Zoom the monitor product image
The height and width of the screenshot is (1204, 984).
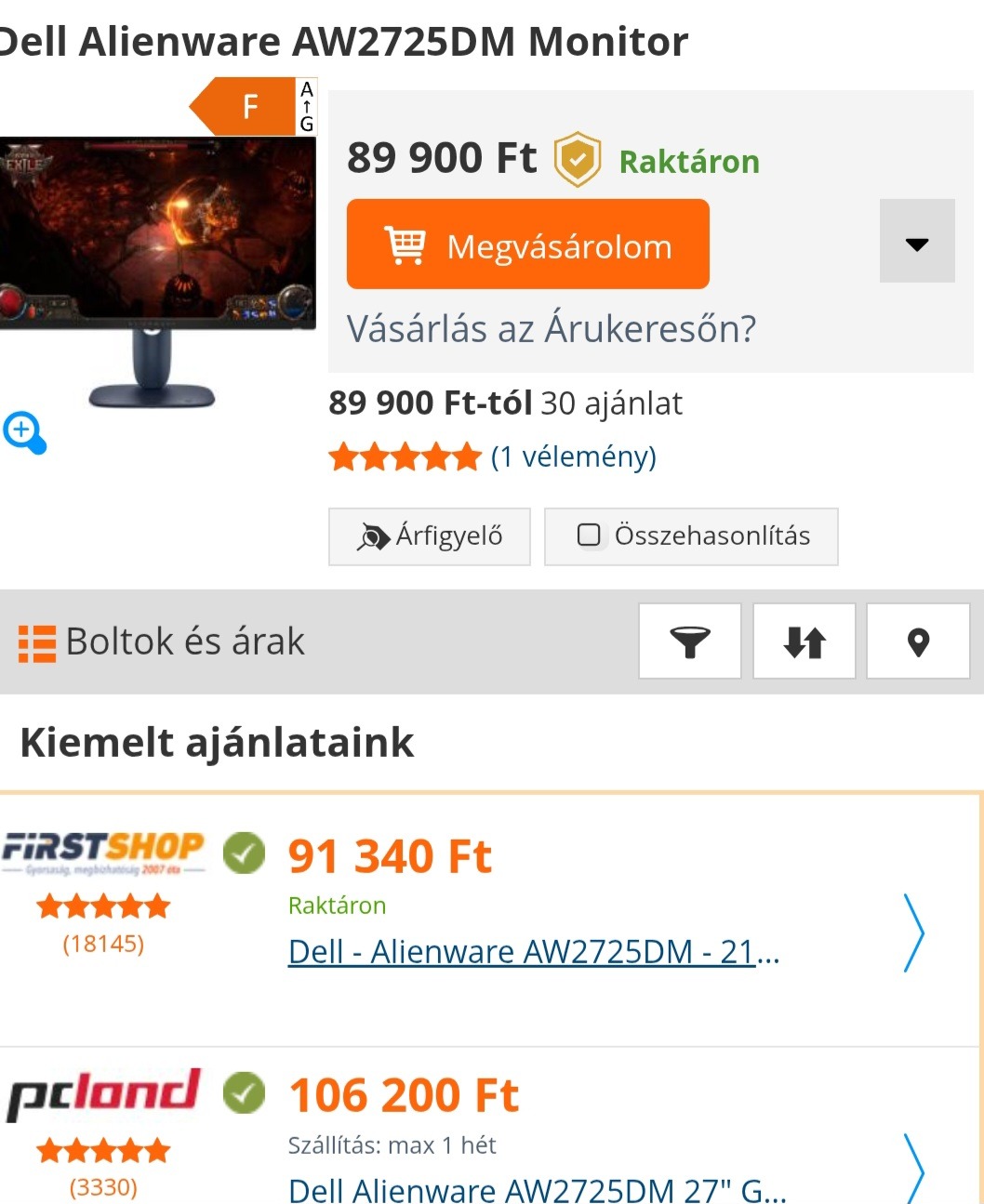(x=24, y=433)
